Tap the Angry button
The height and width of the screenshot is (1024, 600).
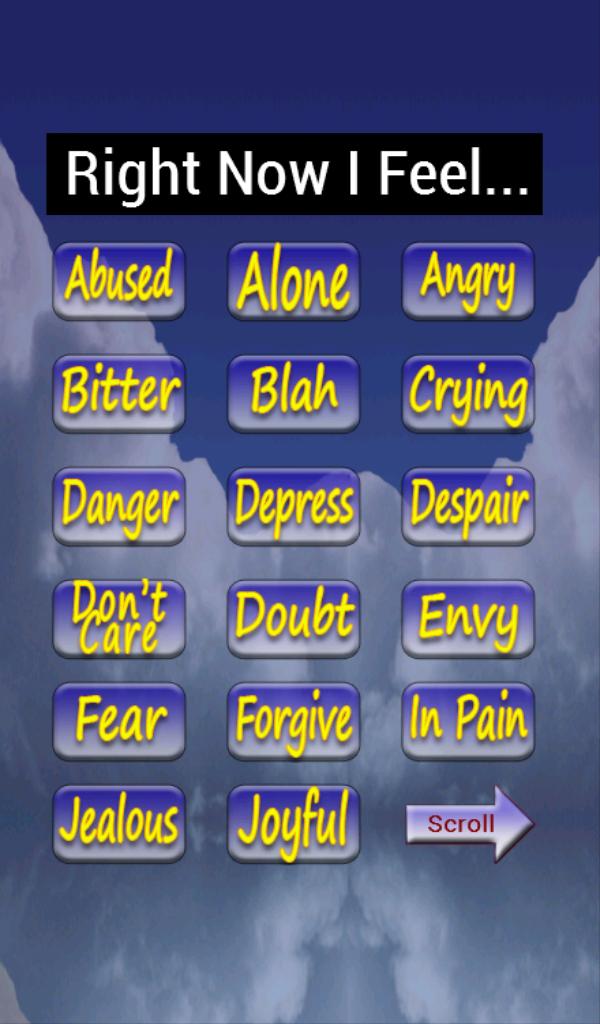click(x=468, y=281)
